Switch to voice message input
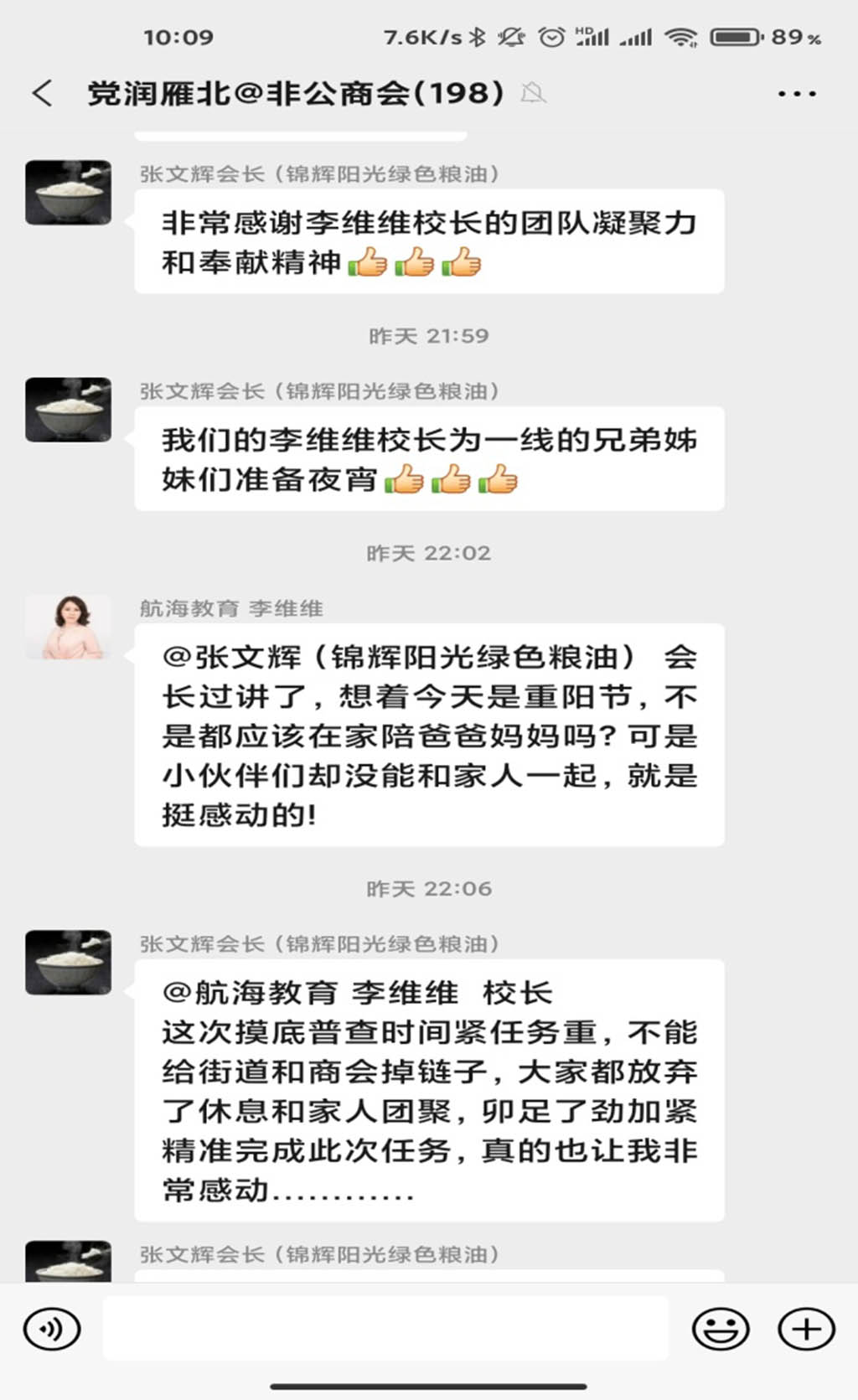Viewport: 858px width, 1400px height. [x=52, y=1329]
